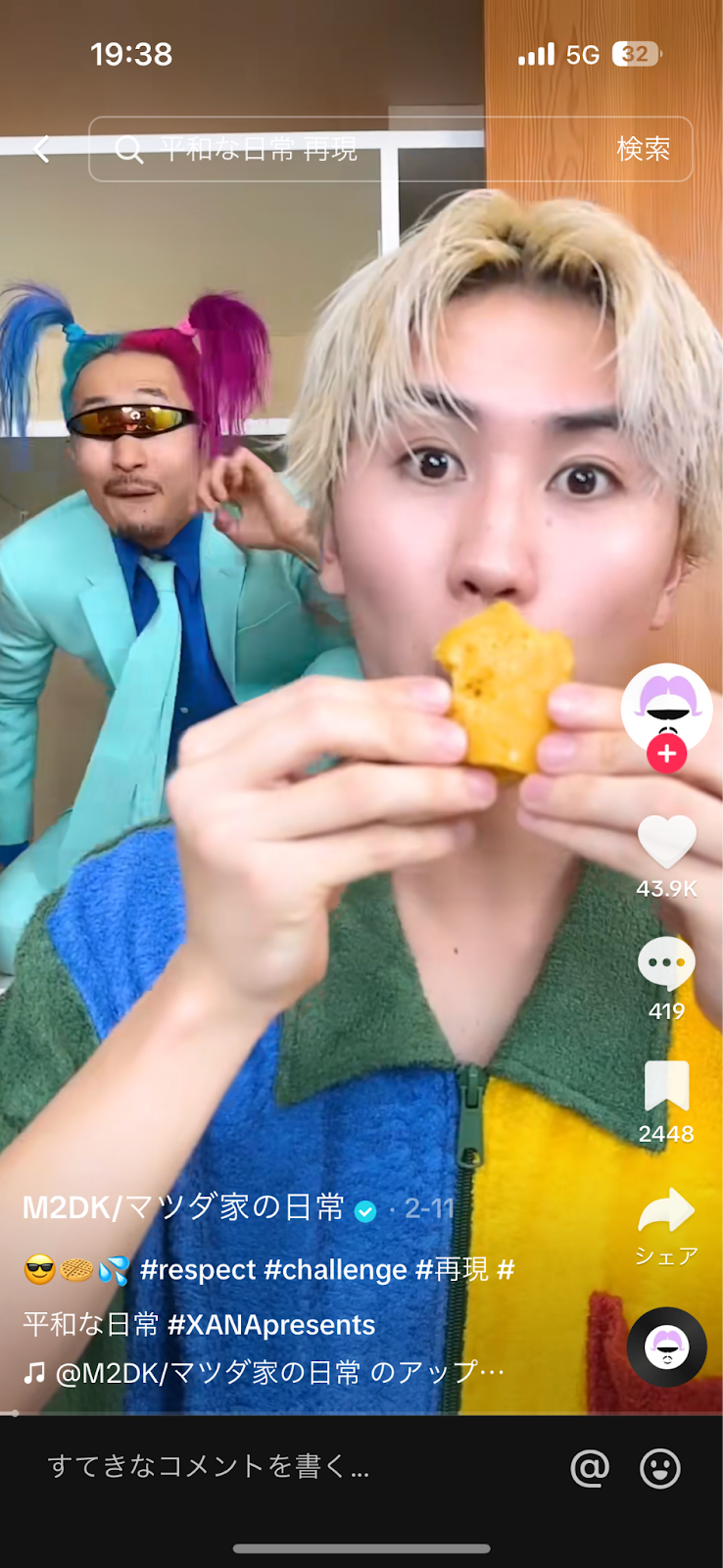Tap the 検索 search button
Screen dimensions: 723x1568
coord(643,149)
